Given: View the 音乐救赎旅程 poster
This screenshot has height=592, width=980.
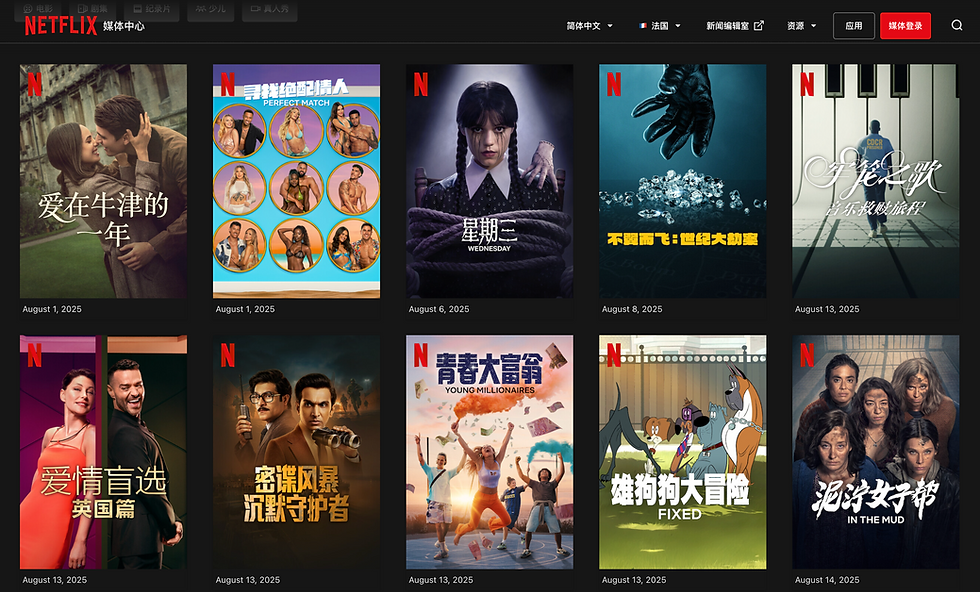Looking at the screenshot, I should click(x=875, y=181).
